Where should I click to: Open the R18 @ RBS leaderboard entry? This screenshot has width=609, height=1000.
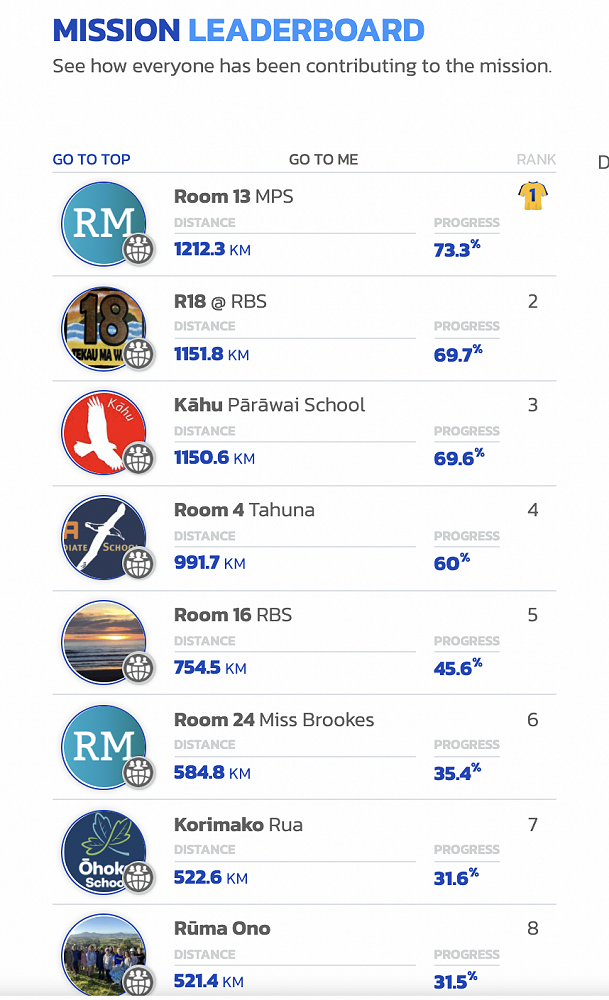click(220, 302)
